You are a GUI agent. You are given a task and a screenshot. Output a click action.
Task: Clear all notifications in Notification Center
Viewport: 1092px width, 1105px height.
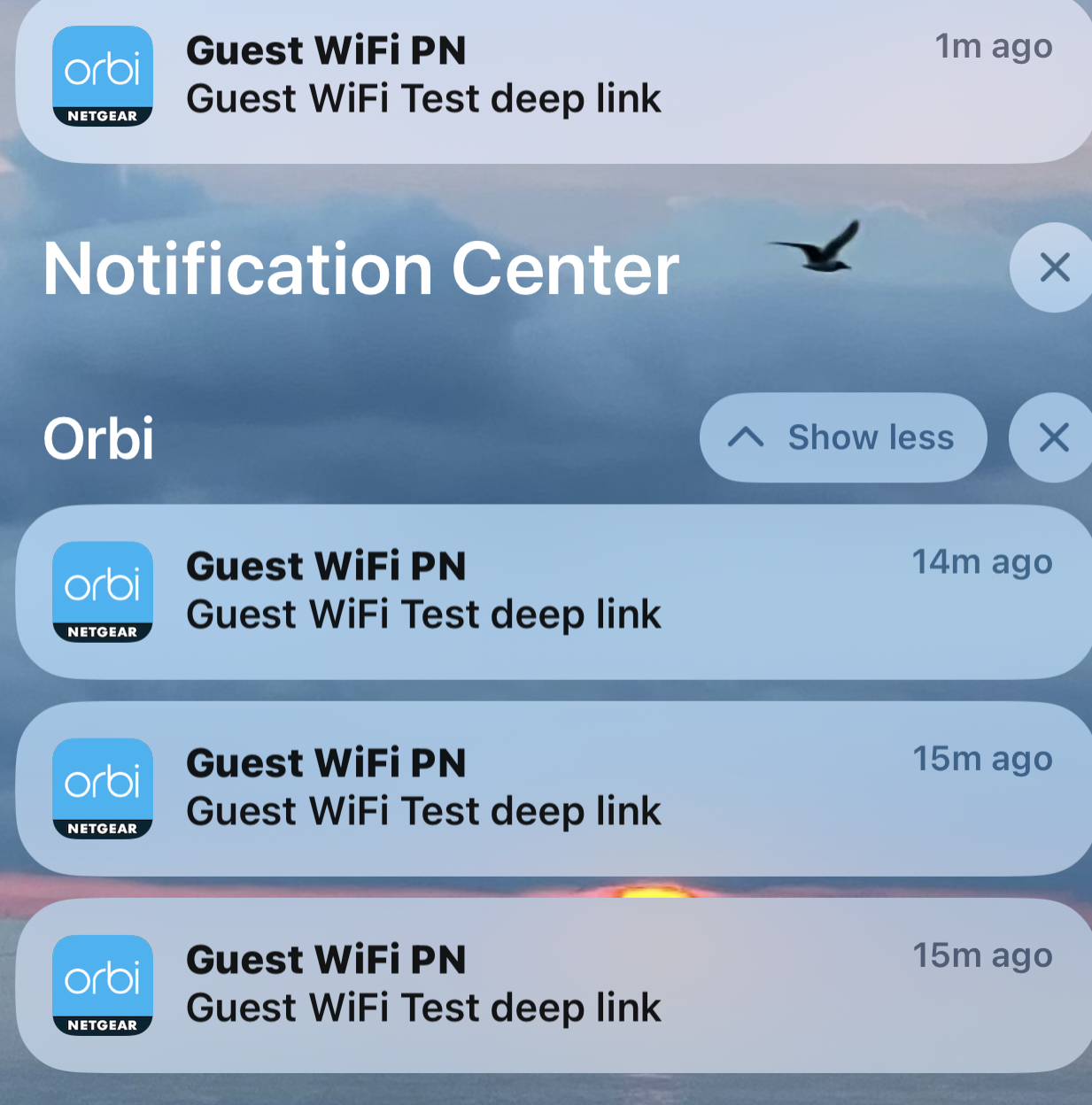pos(1054,267)
